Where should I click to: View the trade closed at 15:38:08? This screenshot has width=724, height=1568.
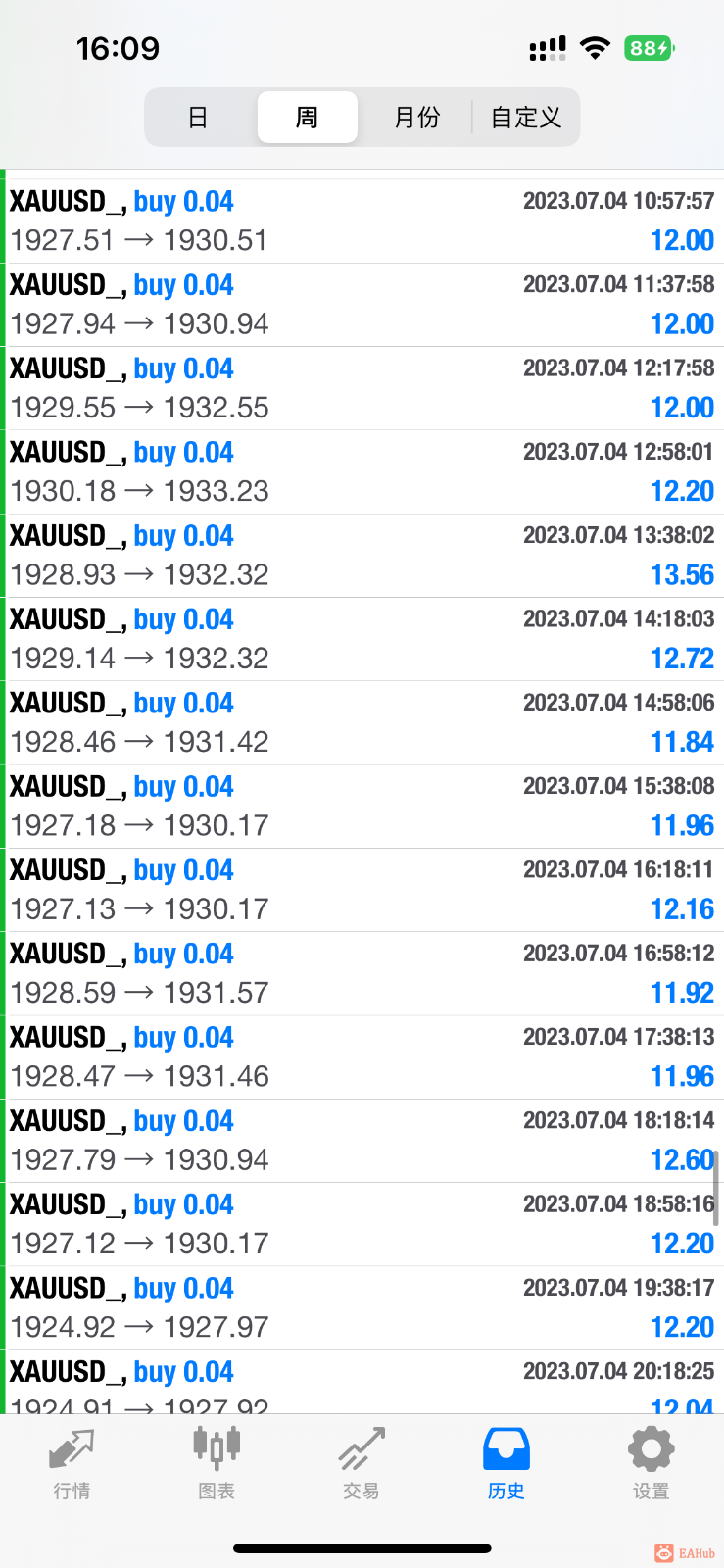[362, 806]
